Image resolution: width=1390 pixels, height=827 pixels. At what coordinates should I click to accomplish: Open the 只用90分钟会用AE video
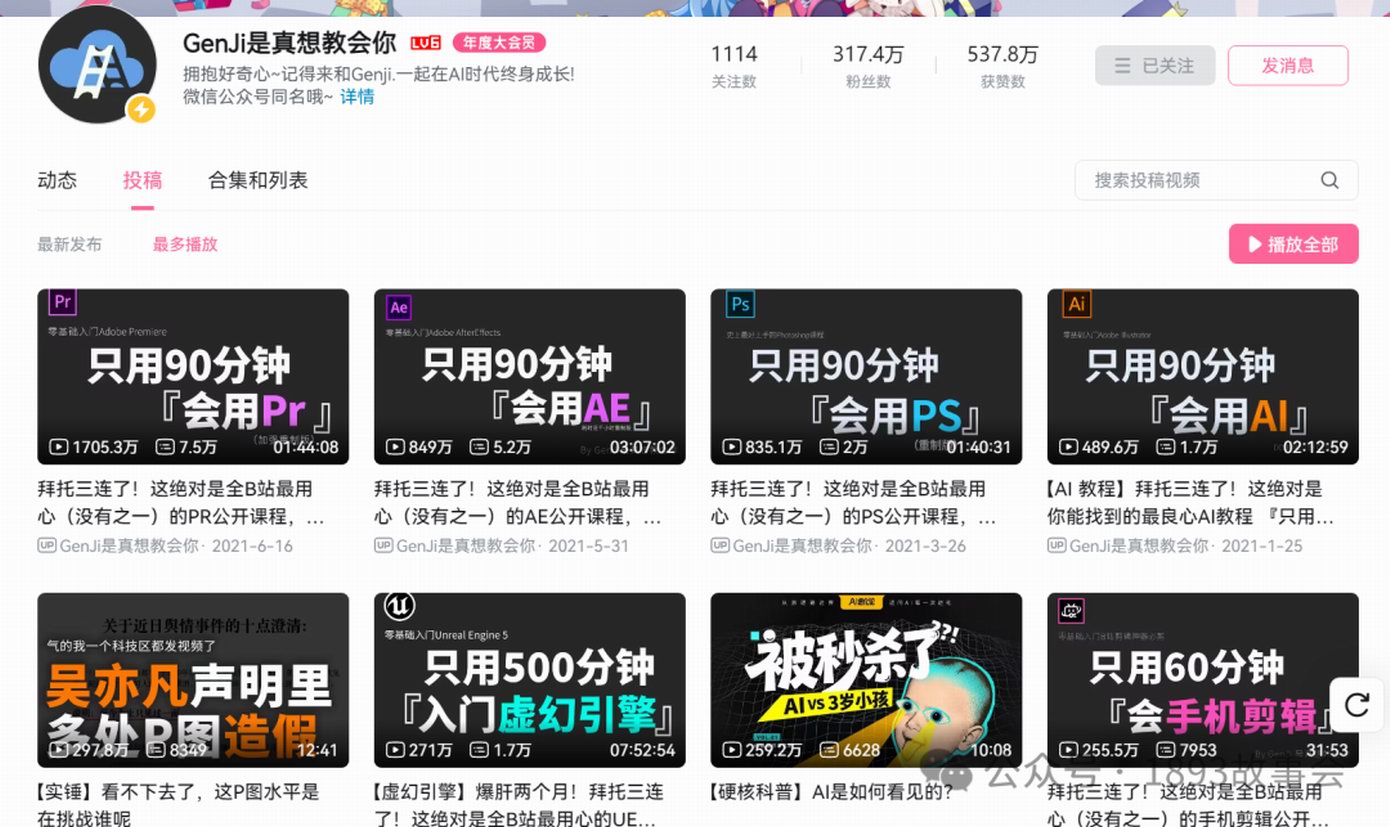(x=529, y=377)
